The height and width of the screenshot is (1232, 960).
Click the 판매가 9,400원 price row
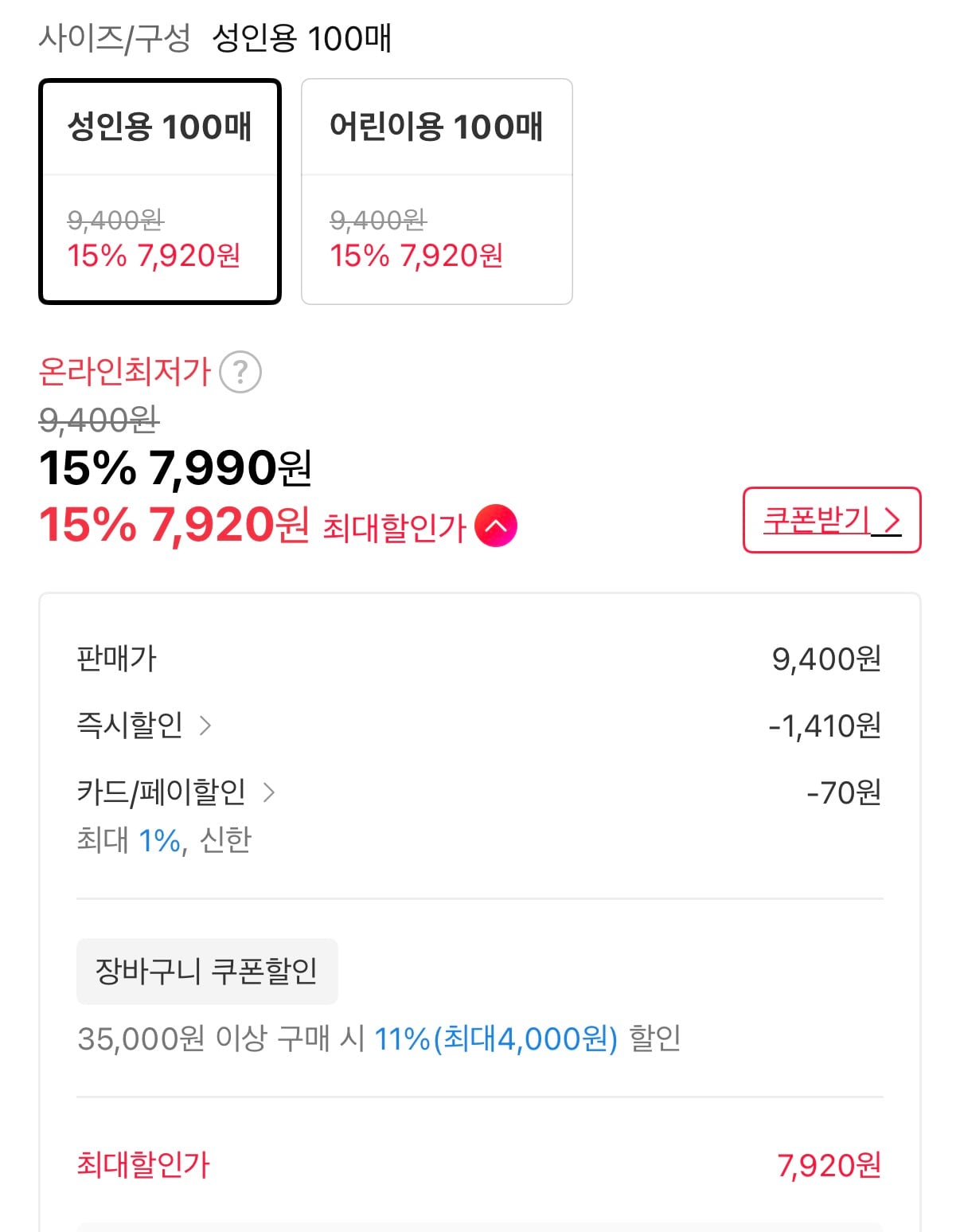pos(478,657)
